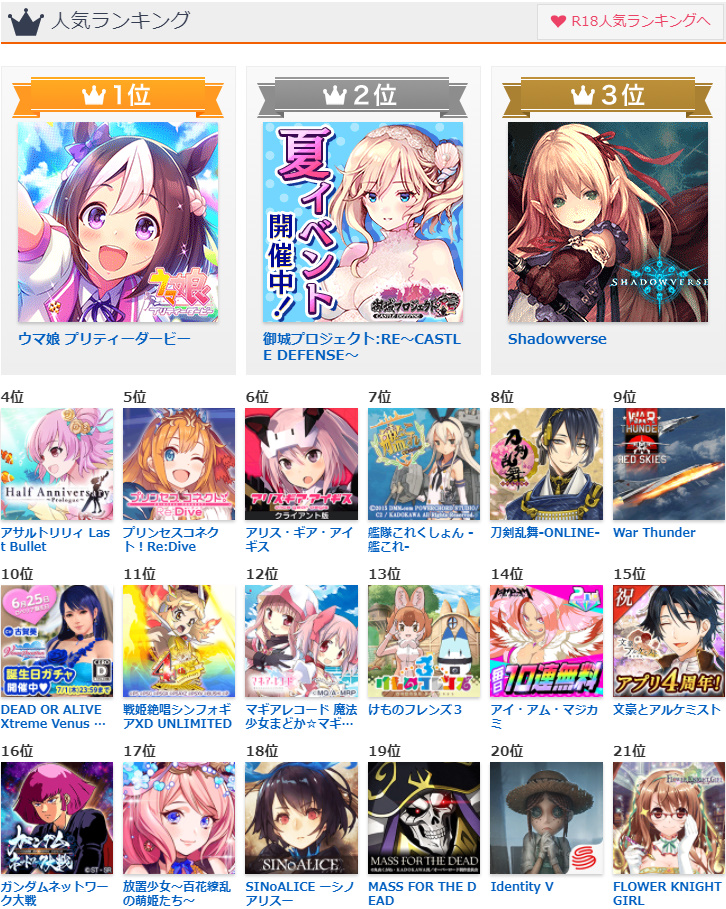Open Identity V game page
Image resolution: width=726 pixels, height=909 pixels.
(x=546, y=818)
